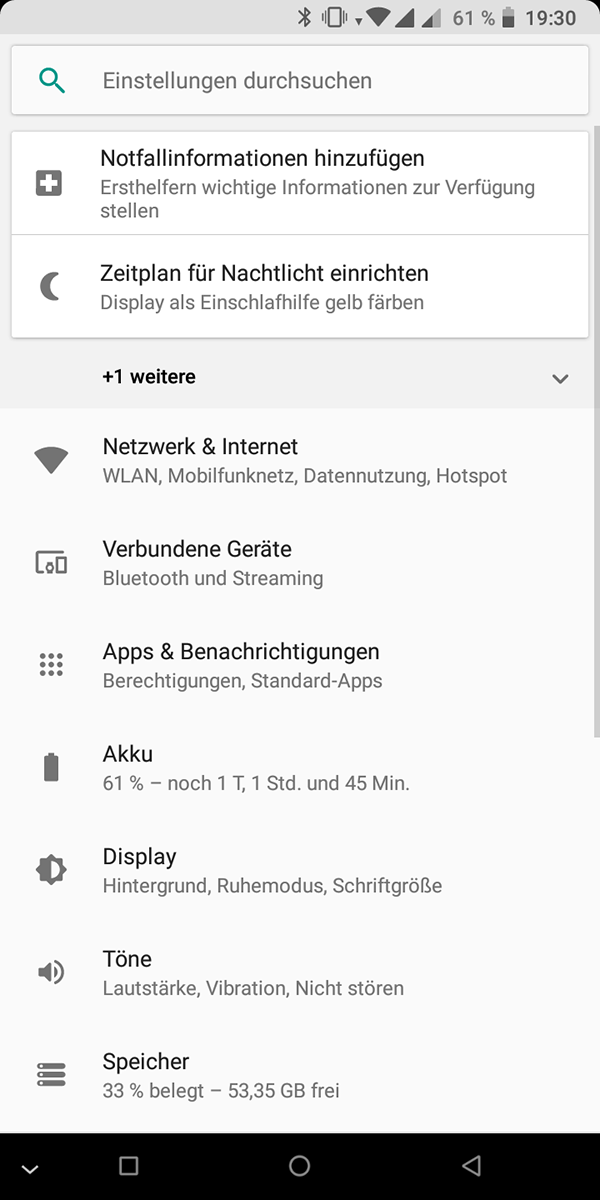Open Speicher storage settings
Image resolution: width=600 pixels, height=1200 pixels.
(x=300, y=1075)
